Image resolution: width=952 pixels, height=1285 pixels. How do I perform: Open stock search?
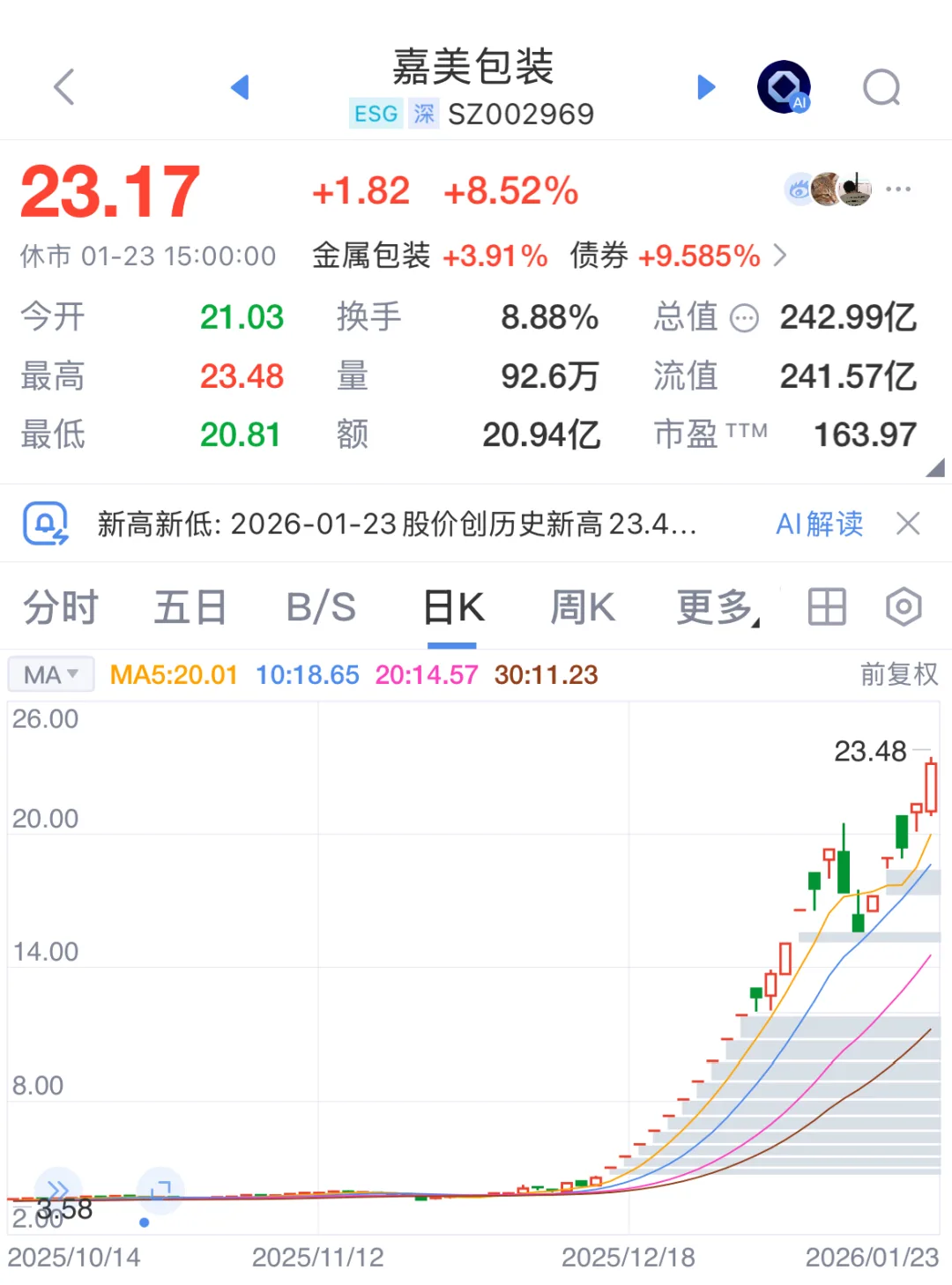click(x=881, y=87)
